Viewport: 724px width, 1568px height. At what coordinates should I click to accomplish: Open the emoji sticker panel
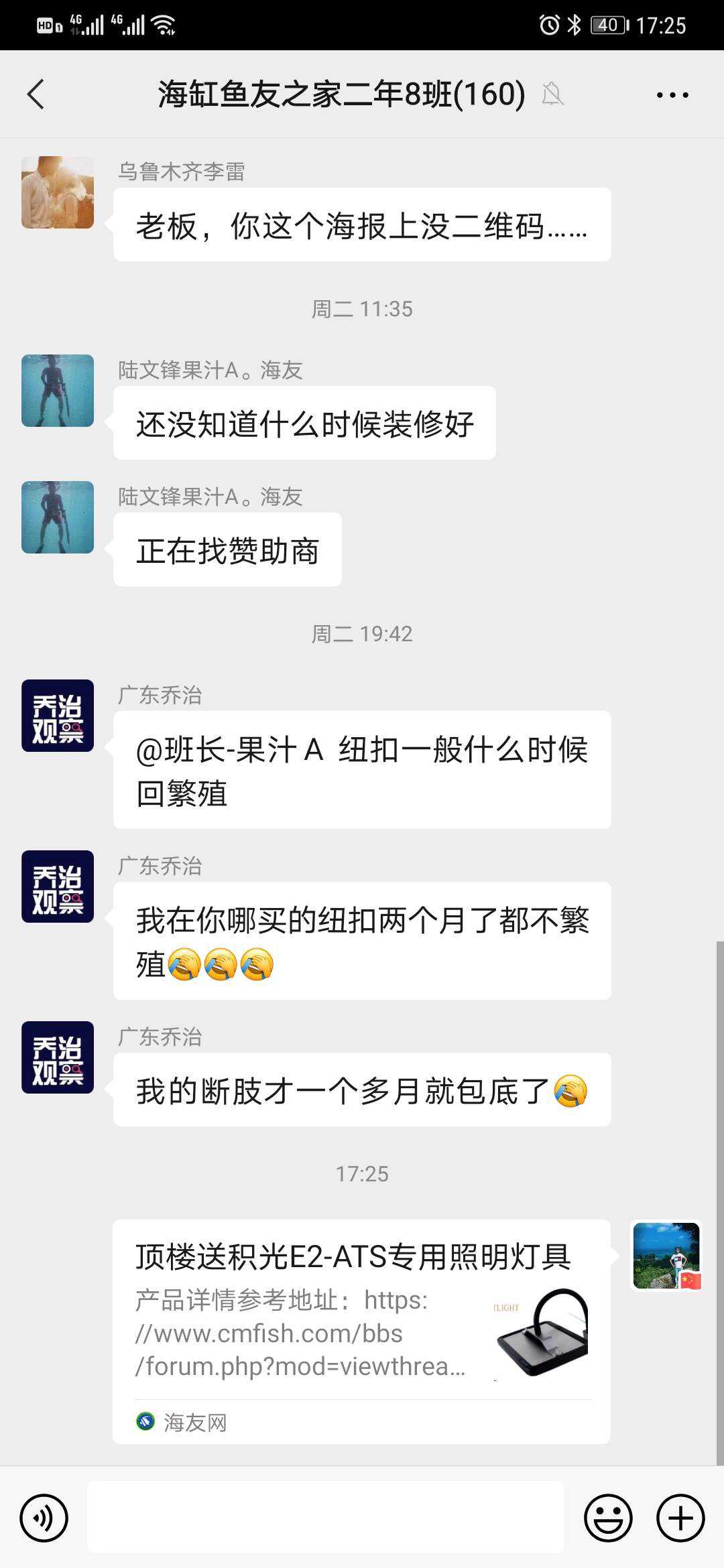(608, 1518)
